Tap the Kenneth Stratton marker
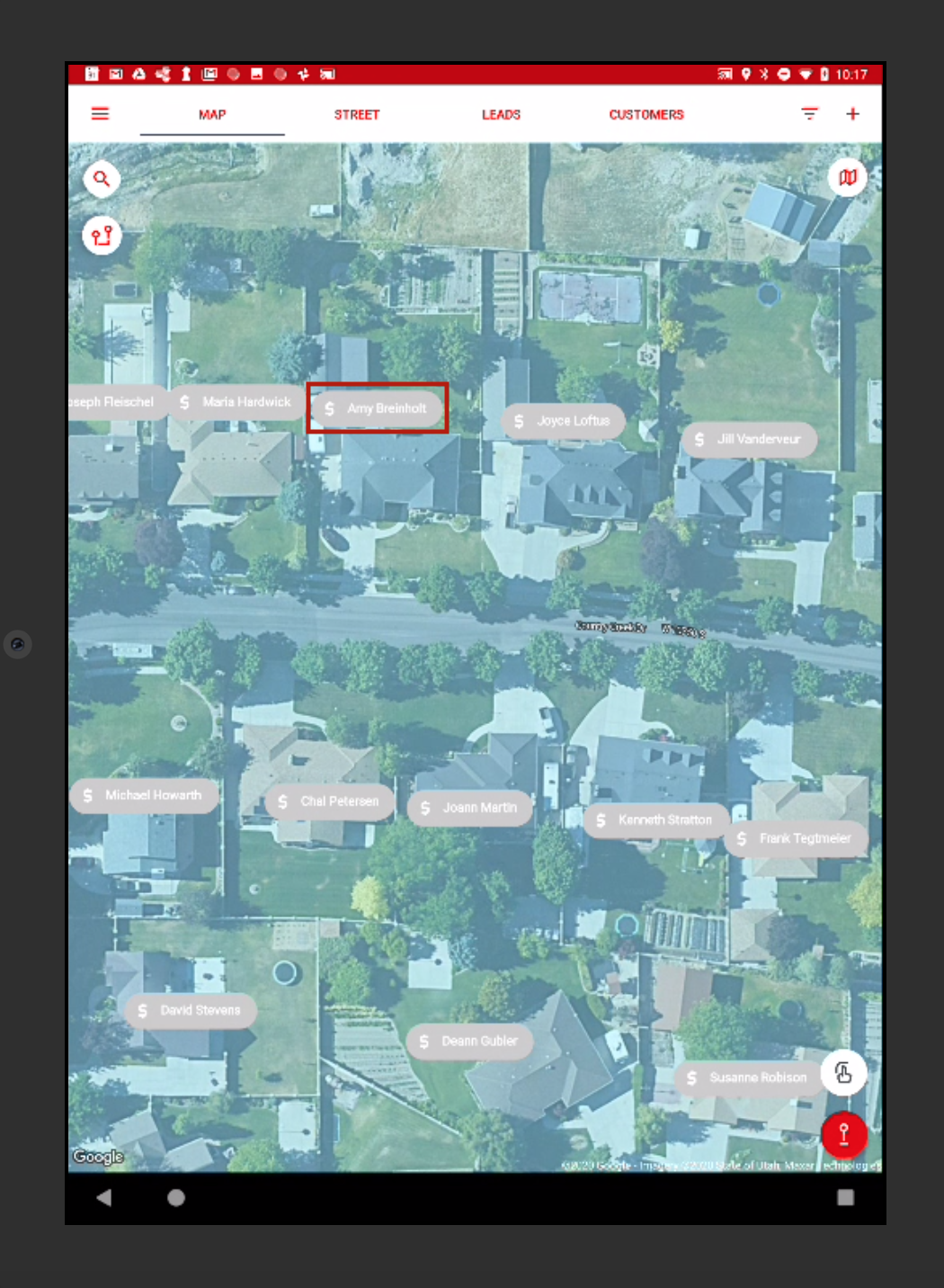The height and width of the screenshot is (1288, 944). click(x=655, y=819)
